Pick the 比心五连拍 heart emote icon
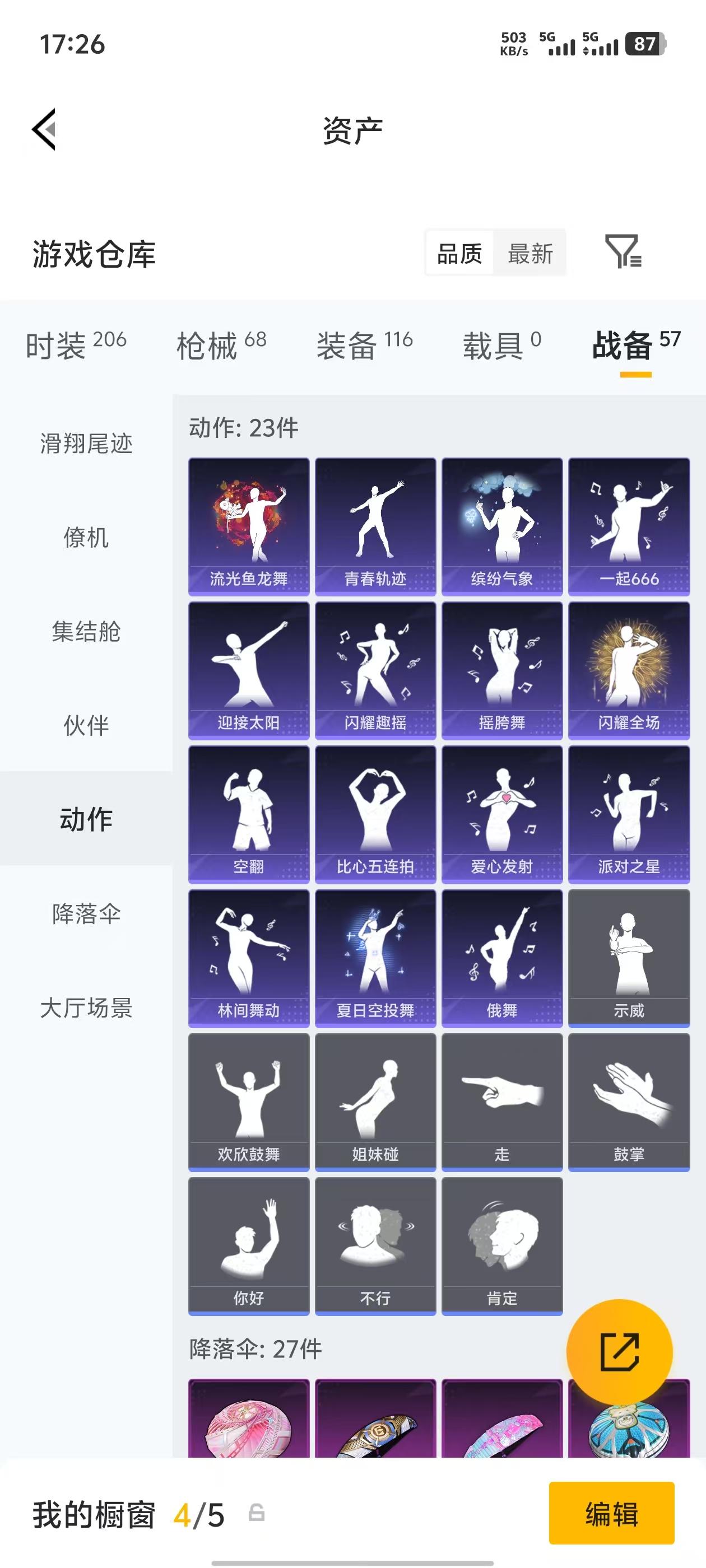 [x=375, y=816]
